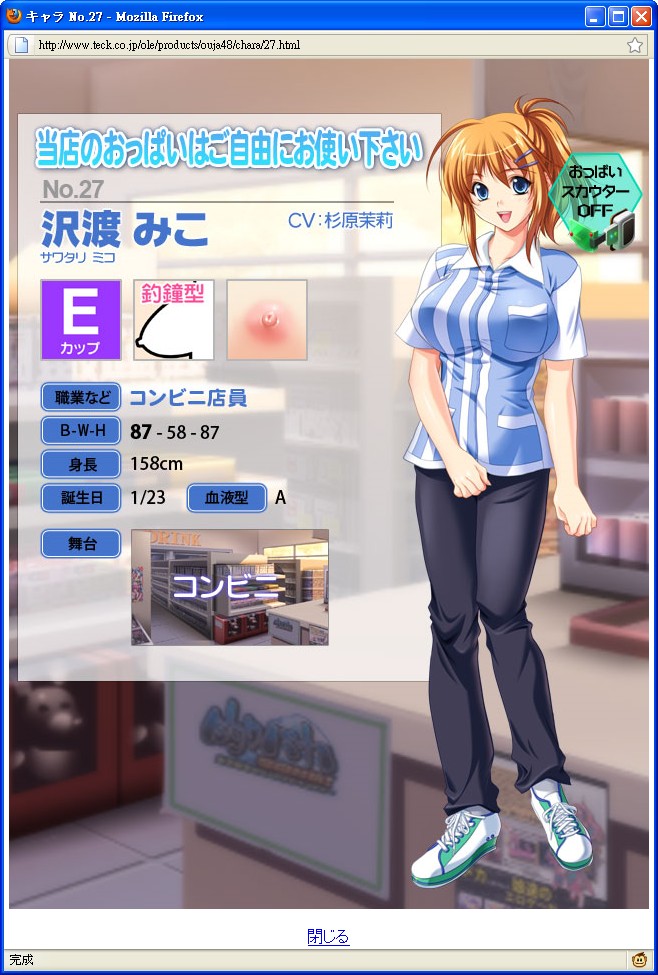Minimize the browser window
Screen dimensions: 658x975
click(595, 16)
